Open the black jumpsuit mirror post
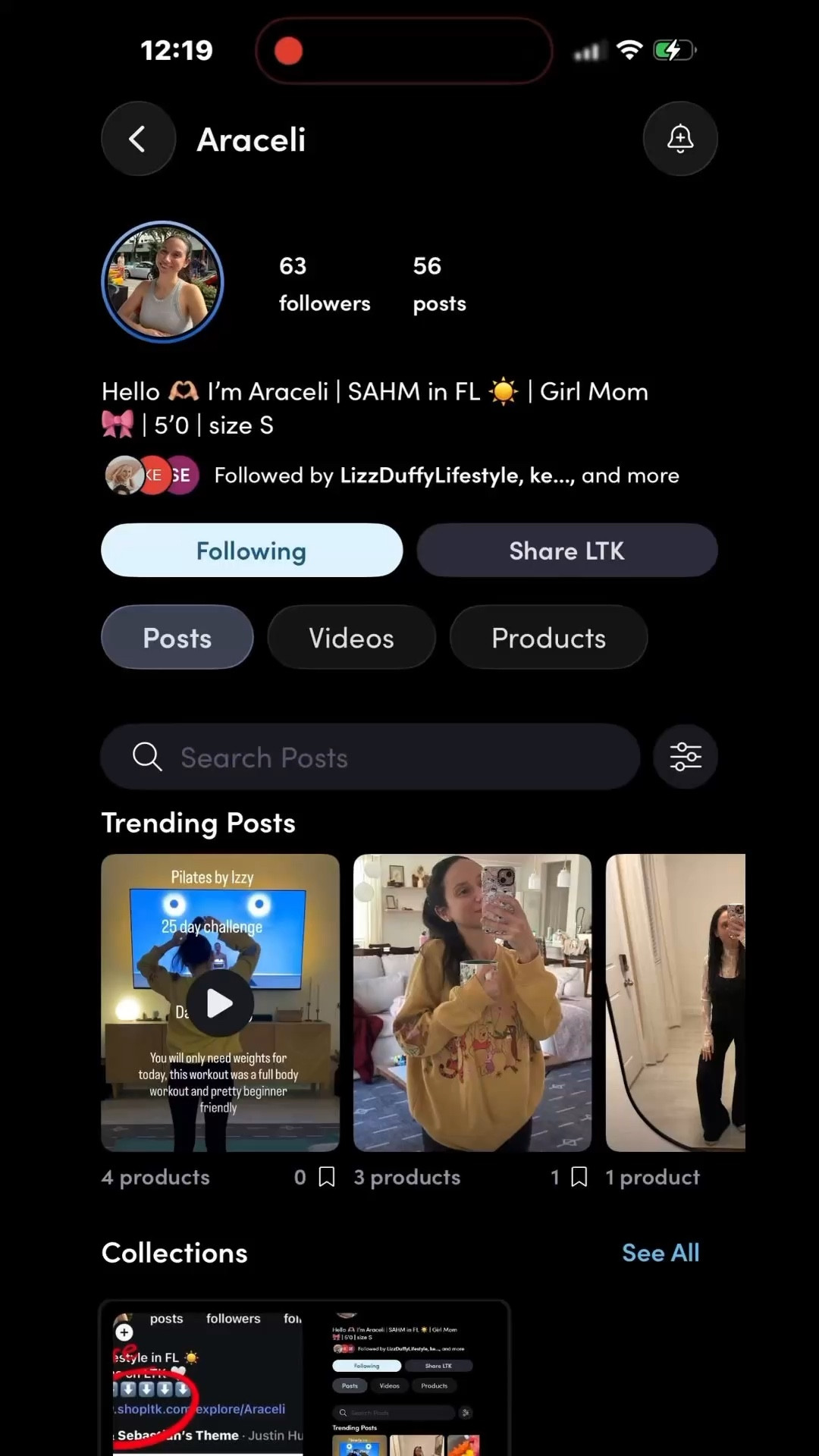Screen dimensions: 819x1456 coord(675,1003)
